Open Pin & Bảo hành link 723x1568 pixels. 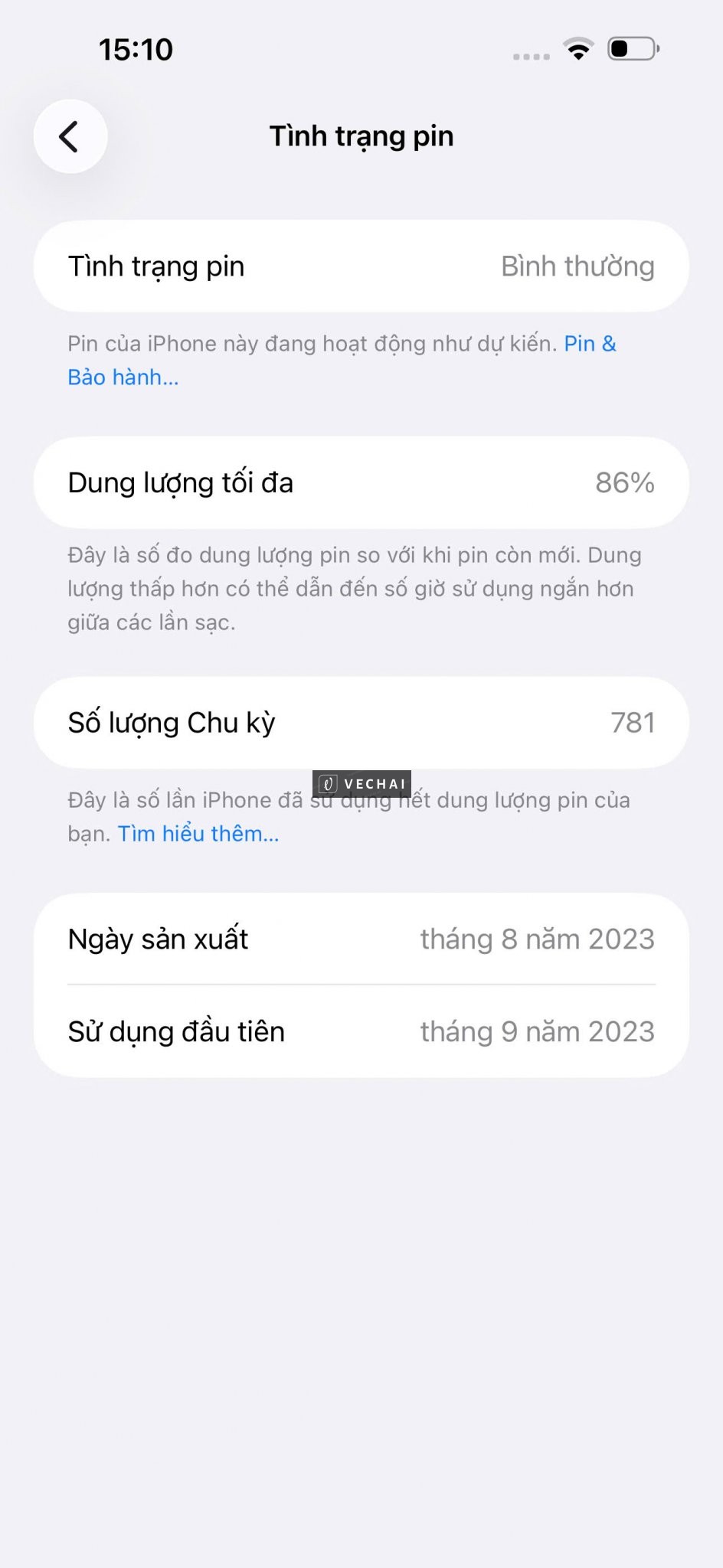[x=589, y=344]
